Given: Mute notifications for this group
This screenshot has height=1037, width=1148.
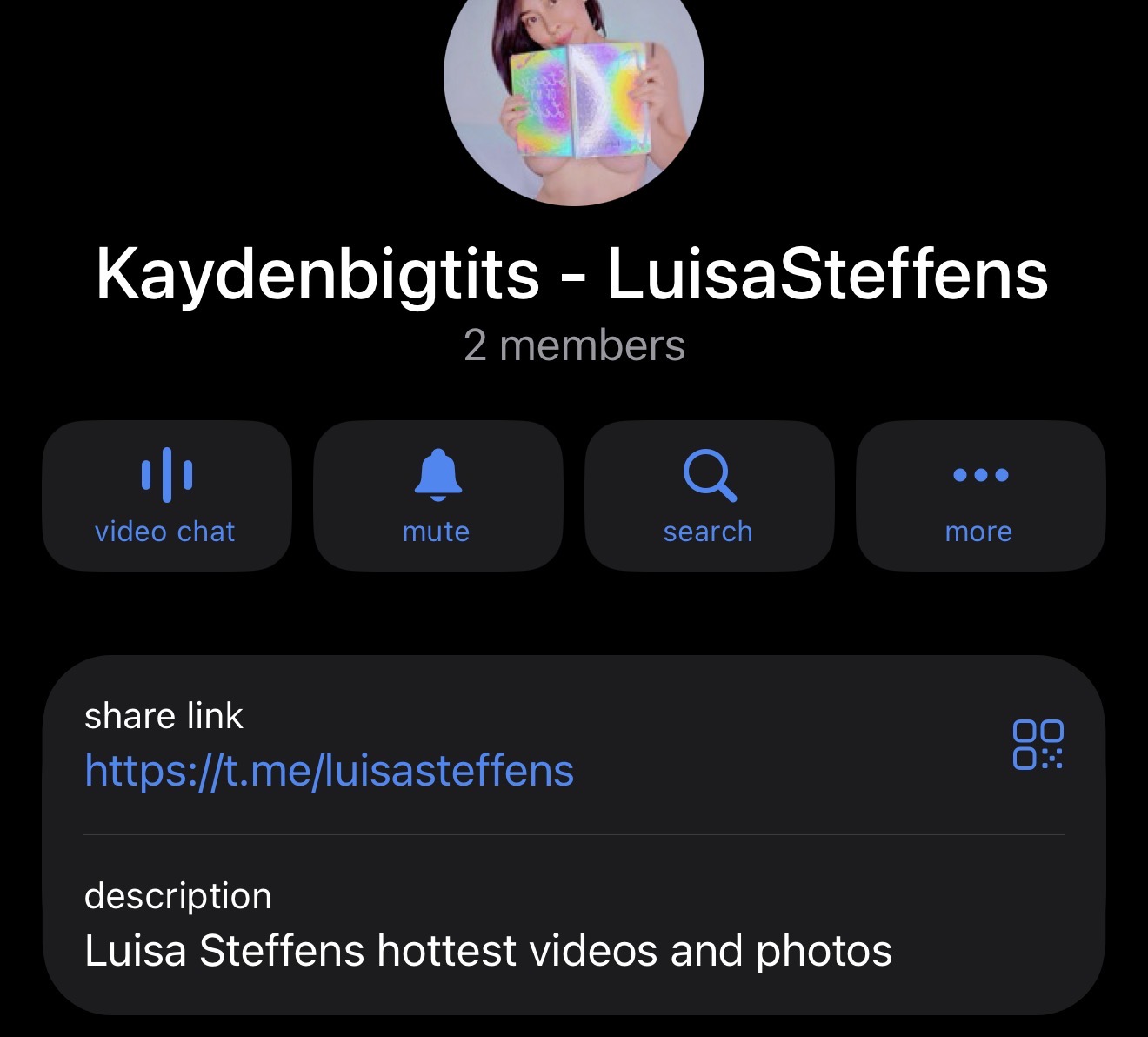Looking at the screenshot, I should (x=437, y=496).
